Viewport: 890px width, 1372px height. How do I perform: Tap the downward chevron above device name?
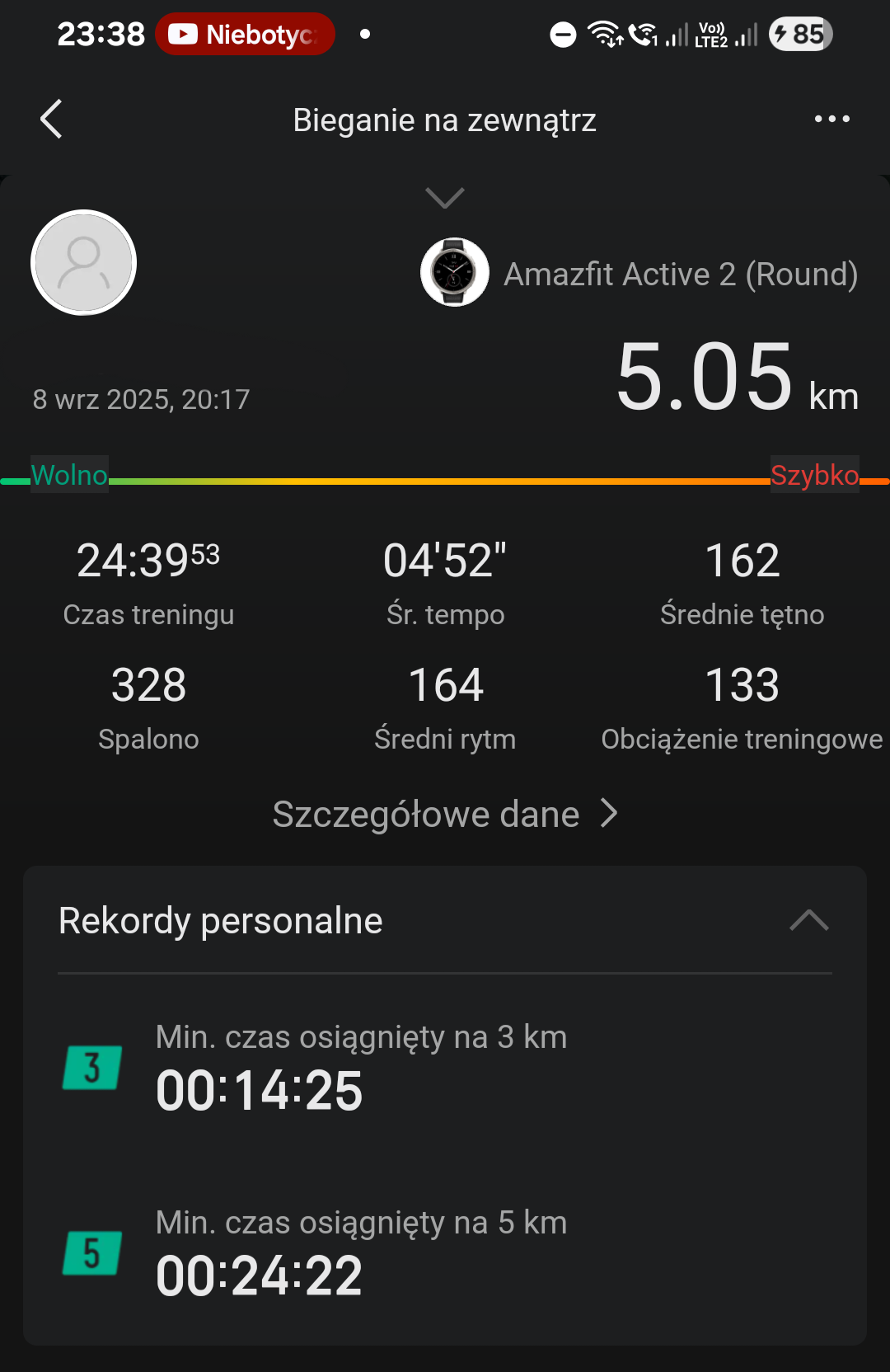(445, 198)
